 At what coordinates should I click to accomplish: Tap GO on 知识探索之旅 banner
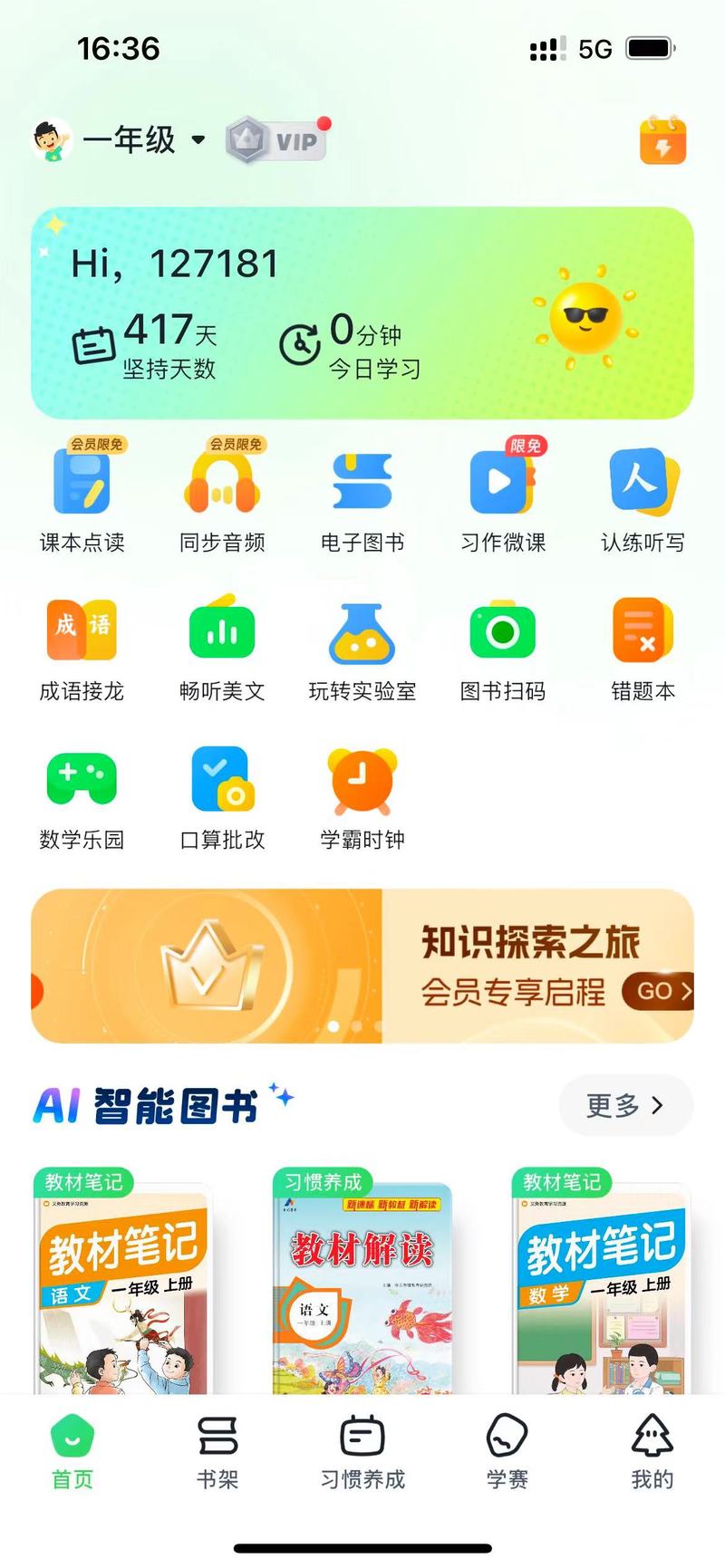660,991
